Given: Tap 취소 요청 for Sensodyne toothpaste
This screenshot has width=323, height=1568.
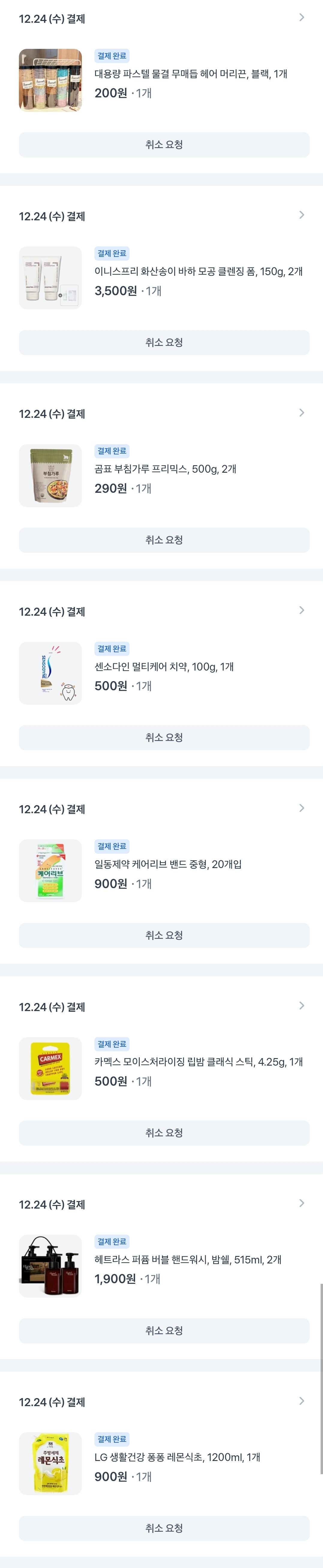Looking at the screenshot, I should tap(164, 737).
